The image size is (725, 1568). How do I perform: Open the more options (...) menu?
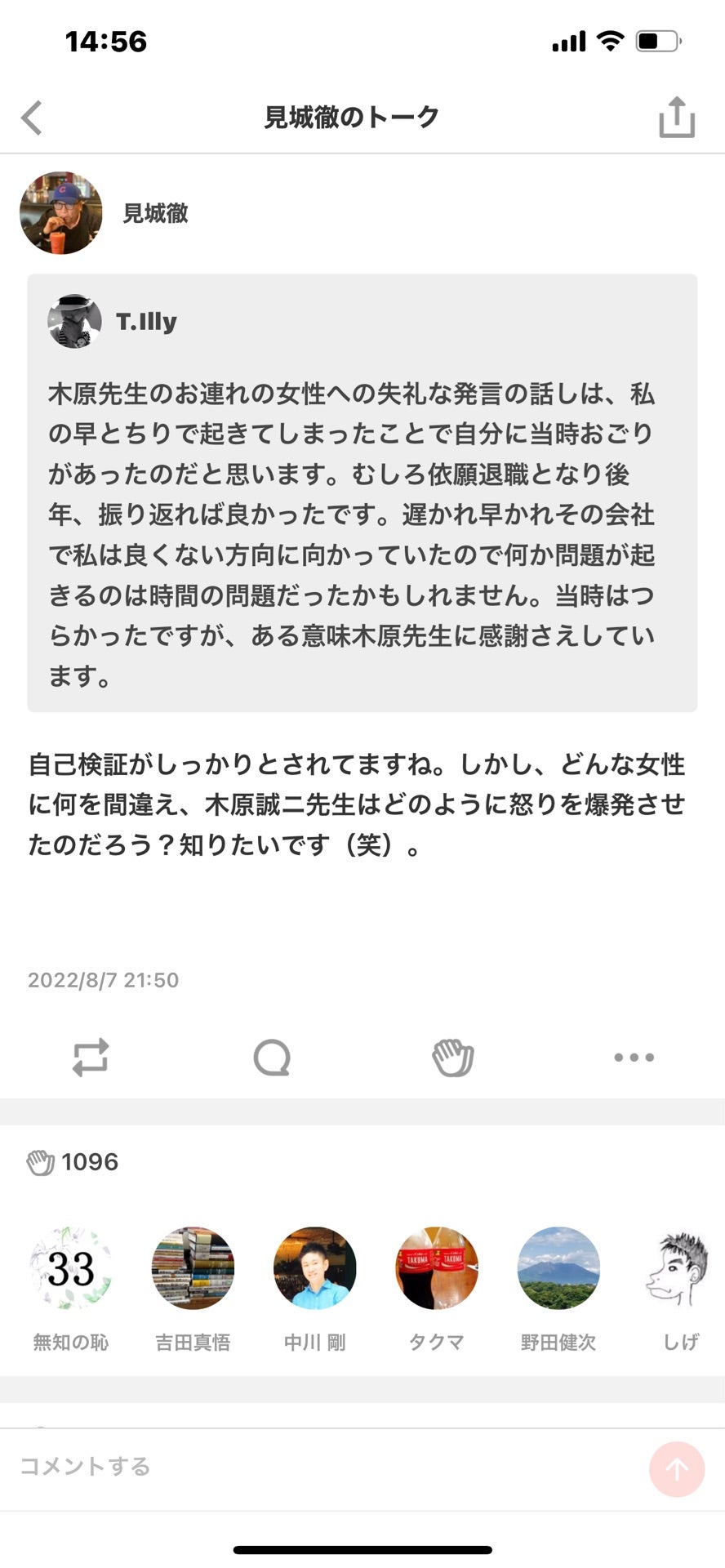[634, 1057]
